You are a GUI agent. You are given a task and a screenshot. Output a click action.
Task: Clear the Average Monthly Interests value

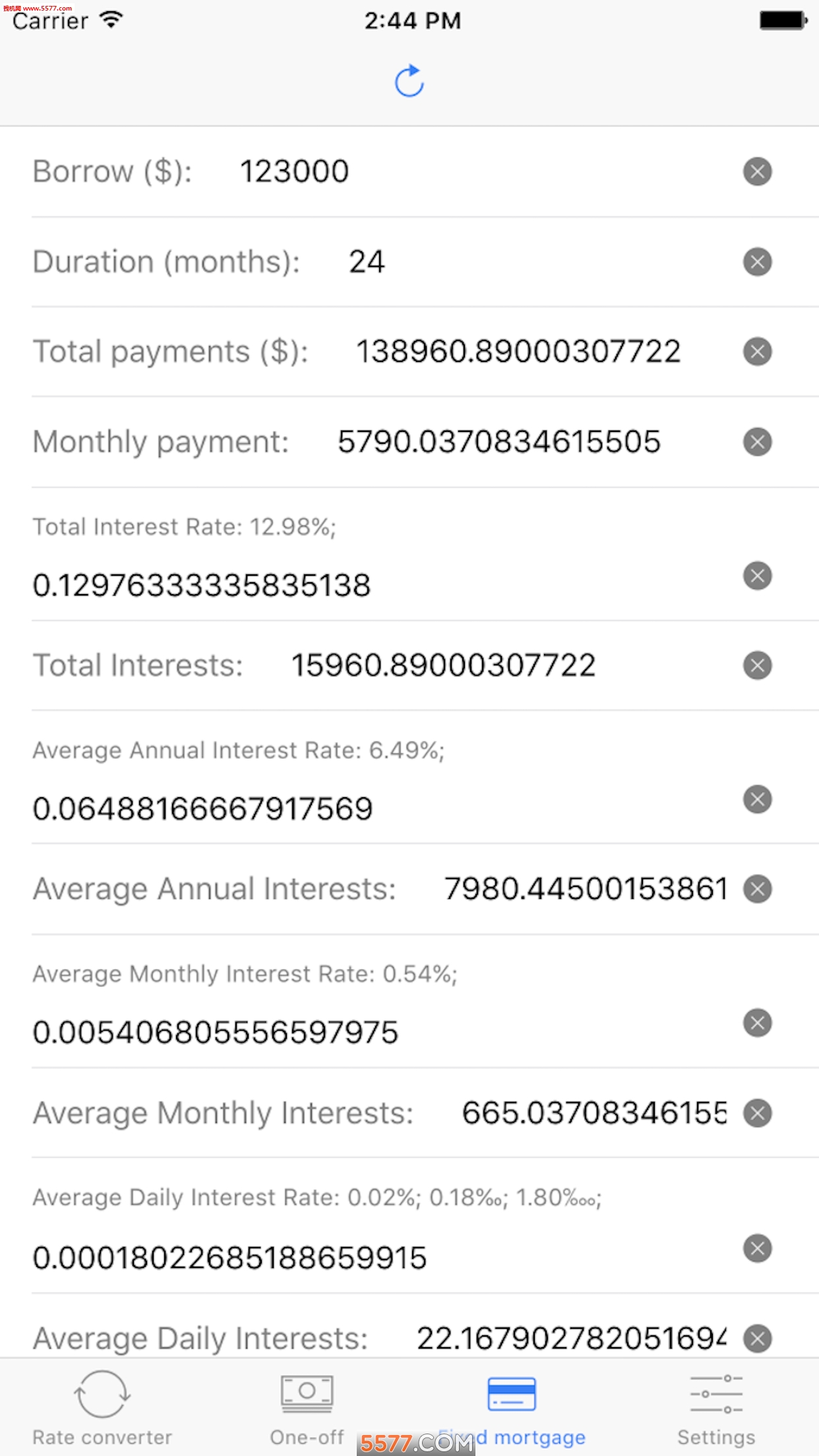757,1113
